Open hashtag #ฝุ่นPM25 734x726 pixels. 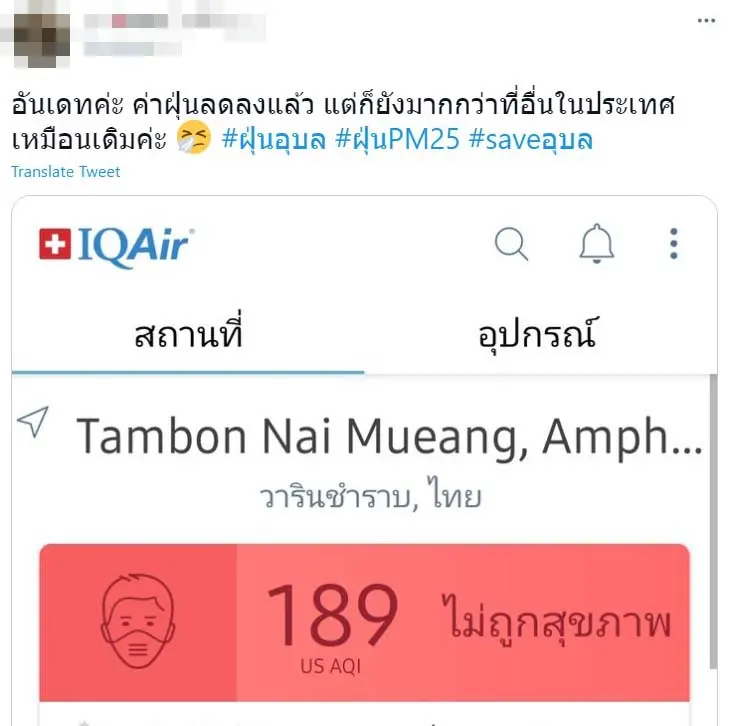coord(398,139)
